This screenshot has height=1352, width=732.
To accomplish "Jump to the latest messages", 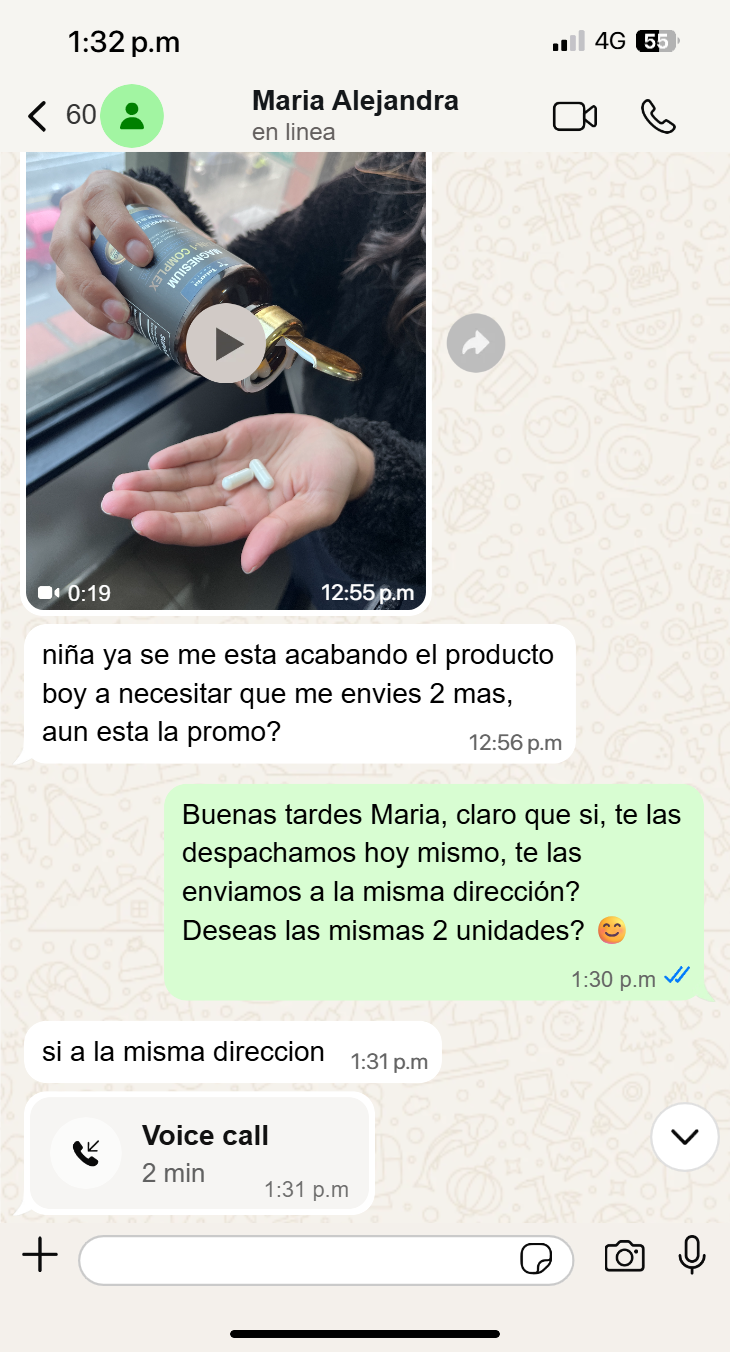I will [x=685, y=1137].
